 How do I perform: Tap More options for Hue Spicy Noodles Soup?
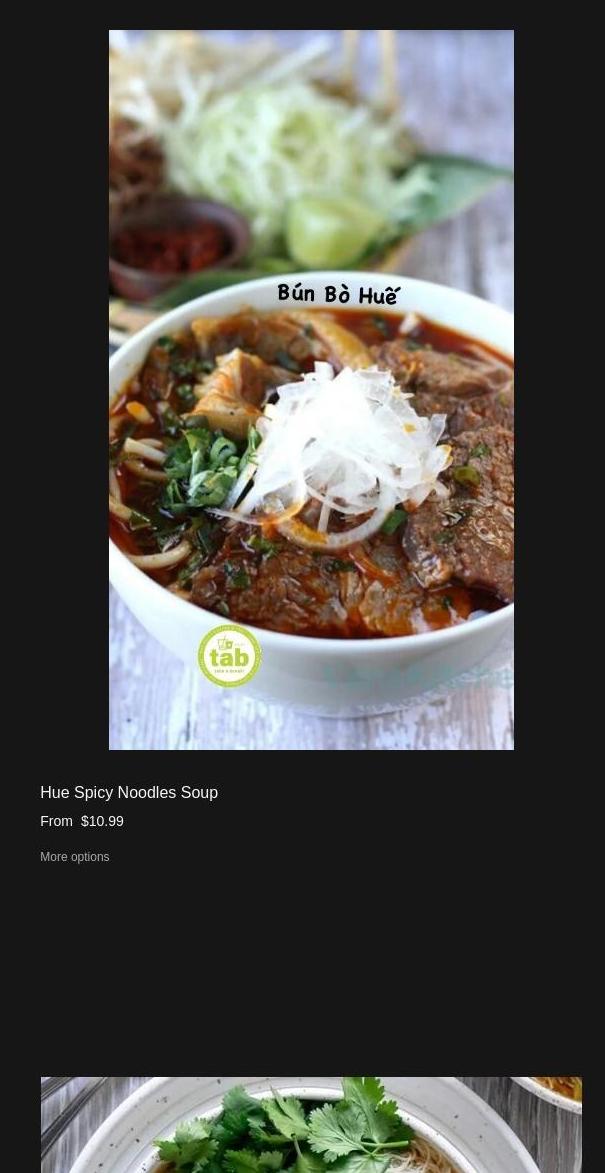pyautogui.click(x=75, y=857)
